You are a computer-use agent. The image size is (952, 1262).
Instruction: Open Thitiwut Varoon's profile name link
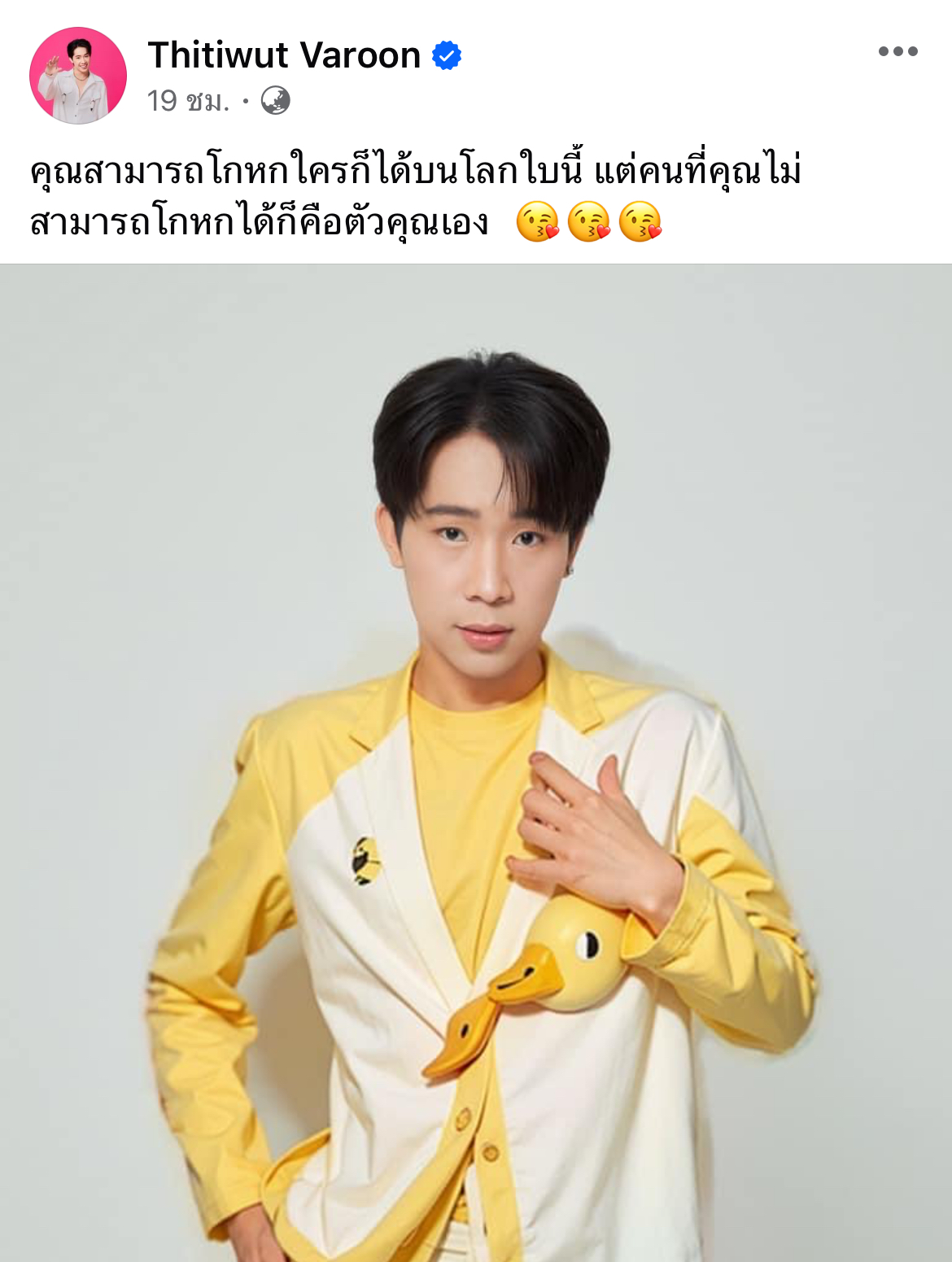[x=283, y=55]
